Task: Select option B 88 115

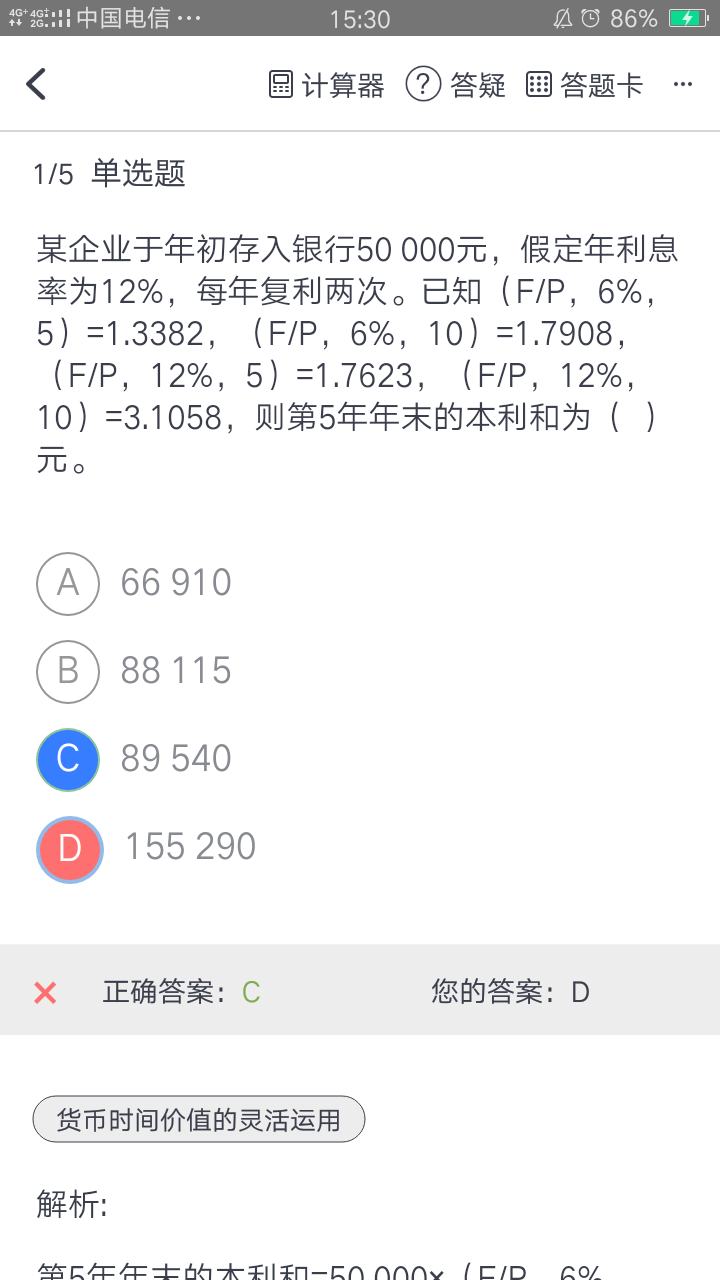Action: tap(68, 671)
